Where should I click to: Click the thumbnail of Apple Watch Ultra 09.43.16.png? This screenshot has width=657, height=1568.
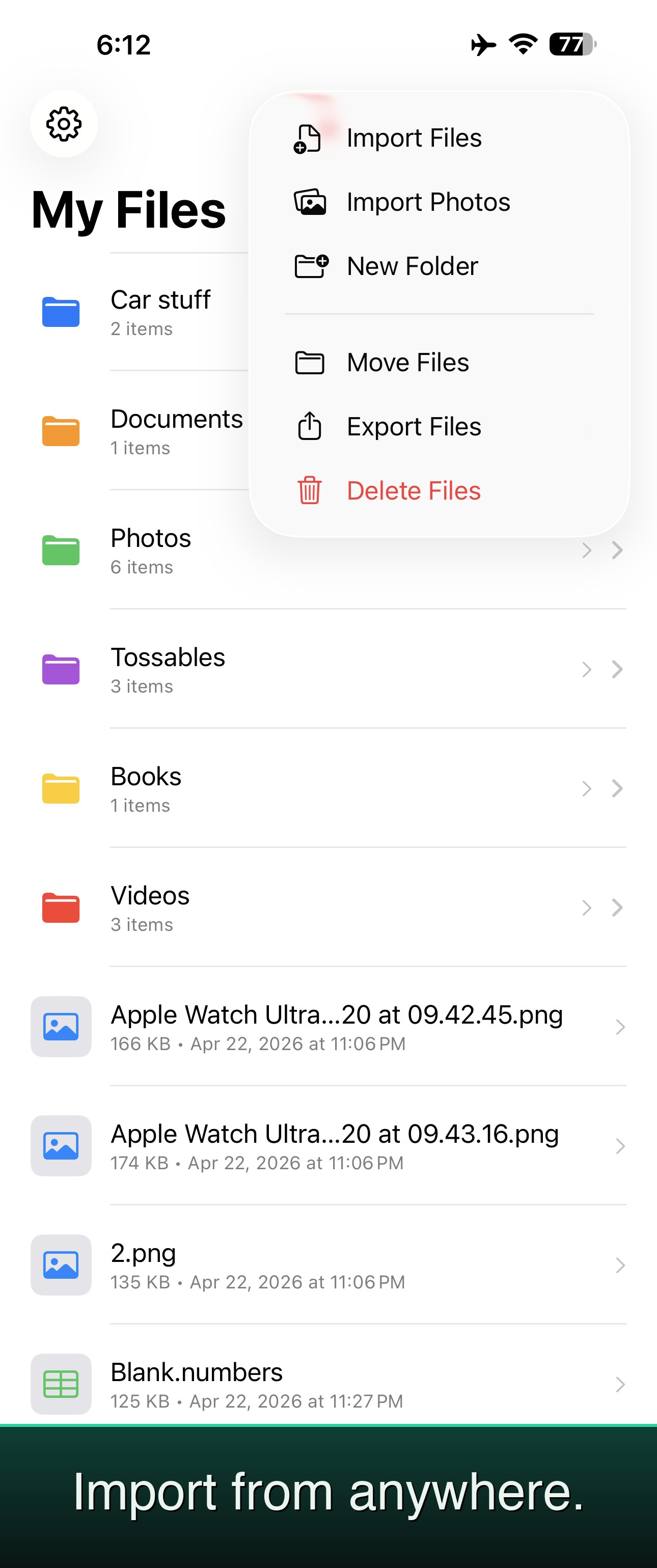pyautogui.click(x=61, y=1146)
